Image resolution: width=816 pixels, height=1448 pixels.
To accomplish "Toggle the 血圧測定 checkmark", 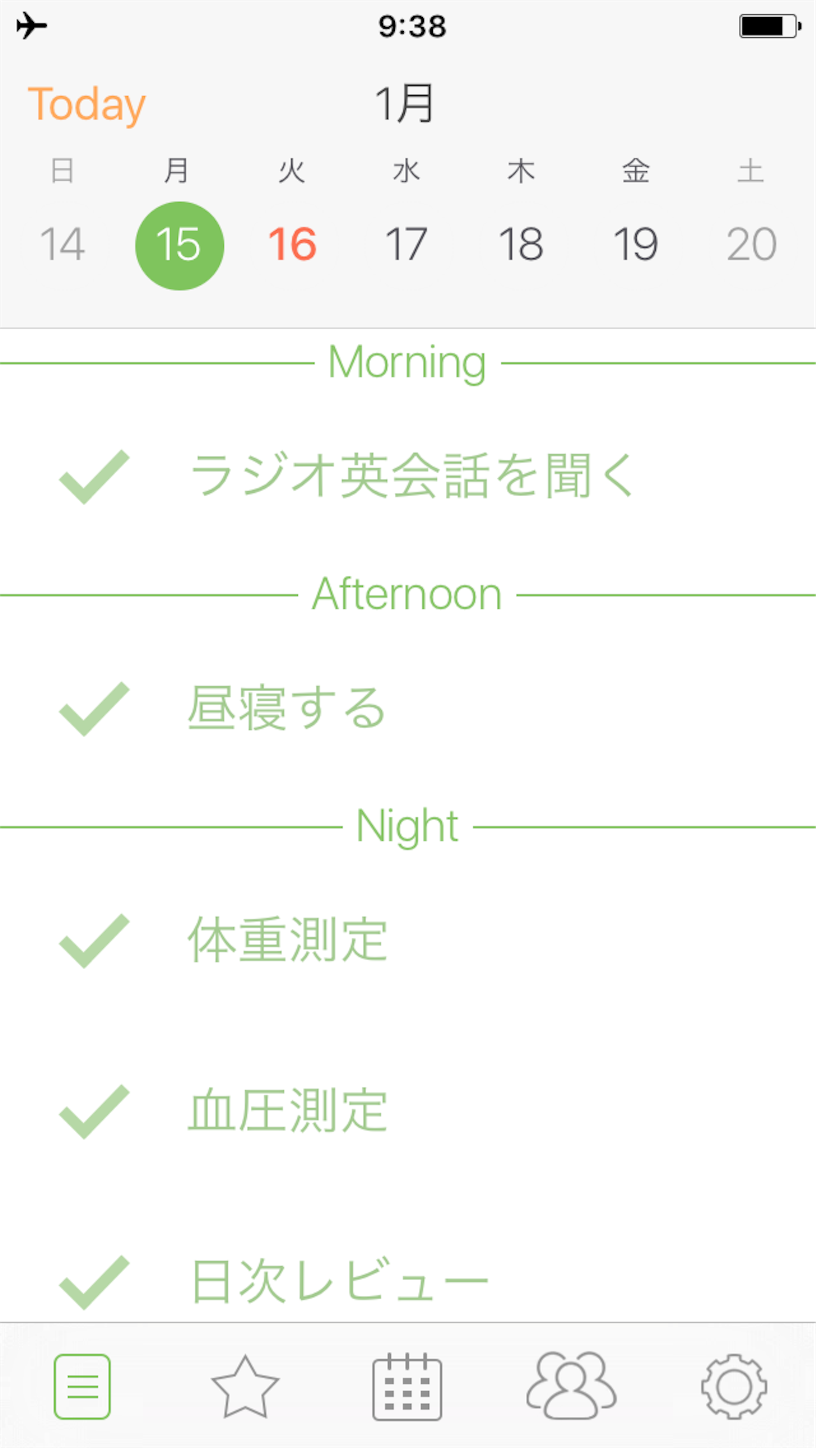I will pyautogui.click(x=94, y=1111).
